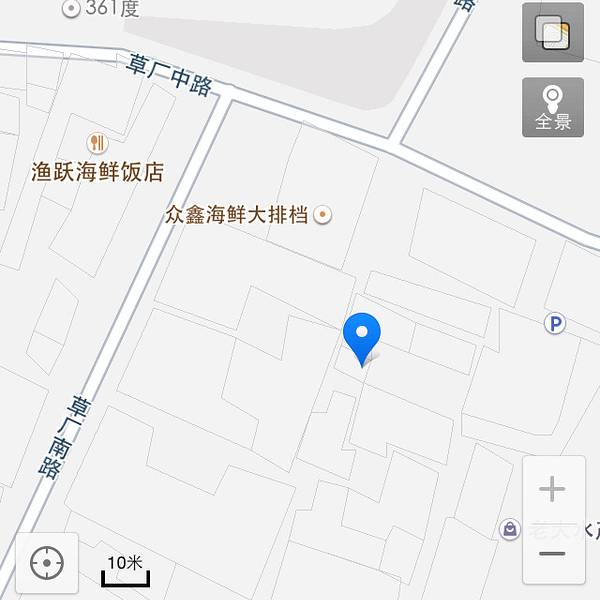This screenshot has width=600, height=600.
Task: Zoom in with the plus button
Action: [x=552, y=489]
